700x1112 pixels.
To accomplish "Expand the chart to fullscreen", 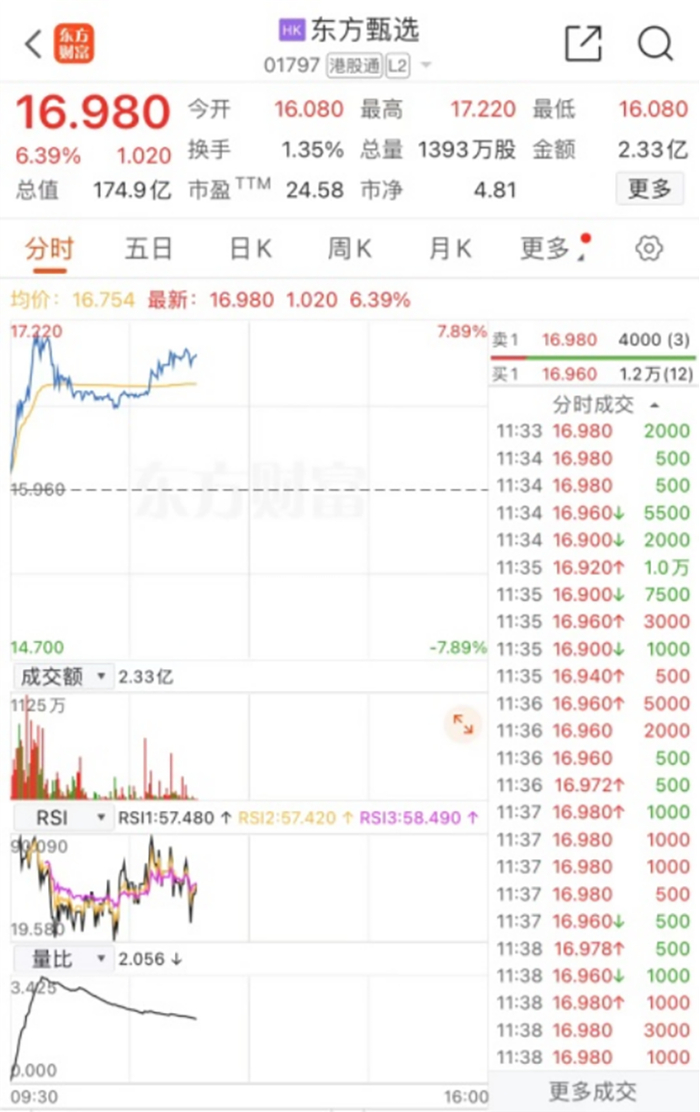I will pyautogui.click(x=462, y=724).
